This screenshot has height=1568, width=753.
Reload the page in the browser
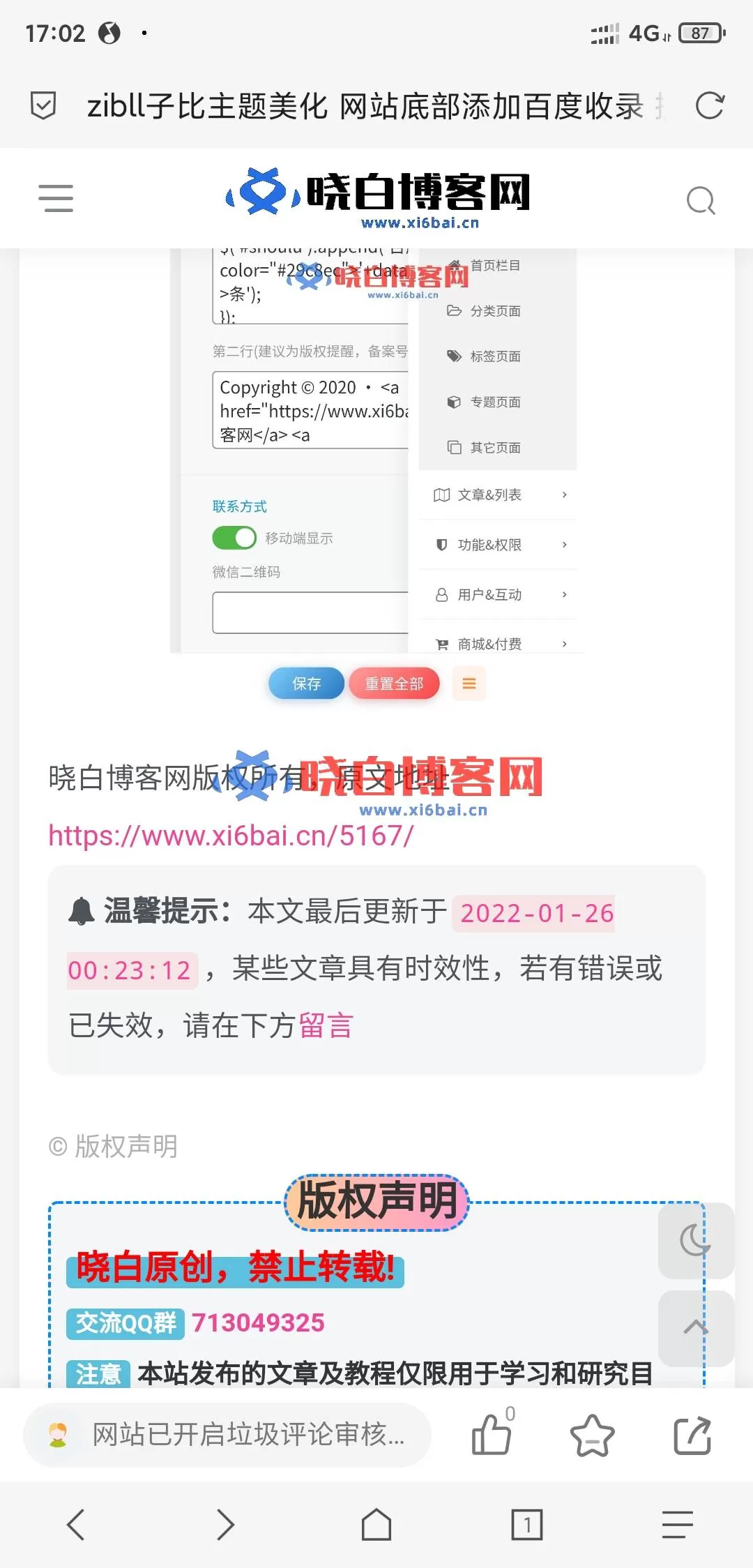(710, 106)
